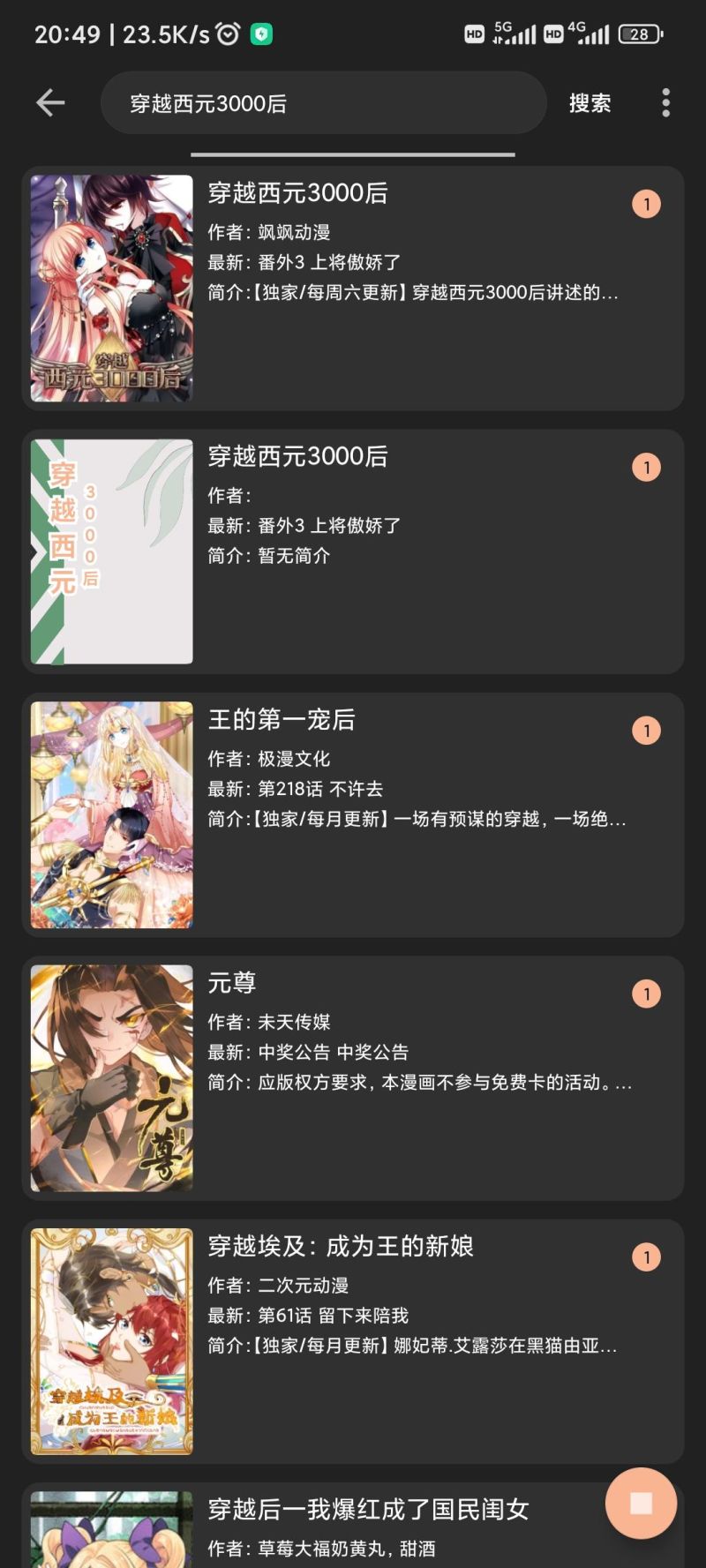The width and height of the screenshot is (706, 1568).
Task: Open the 穿越西元3000后 result with 暂无简介
Action: tap(353, 551)
